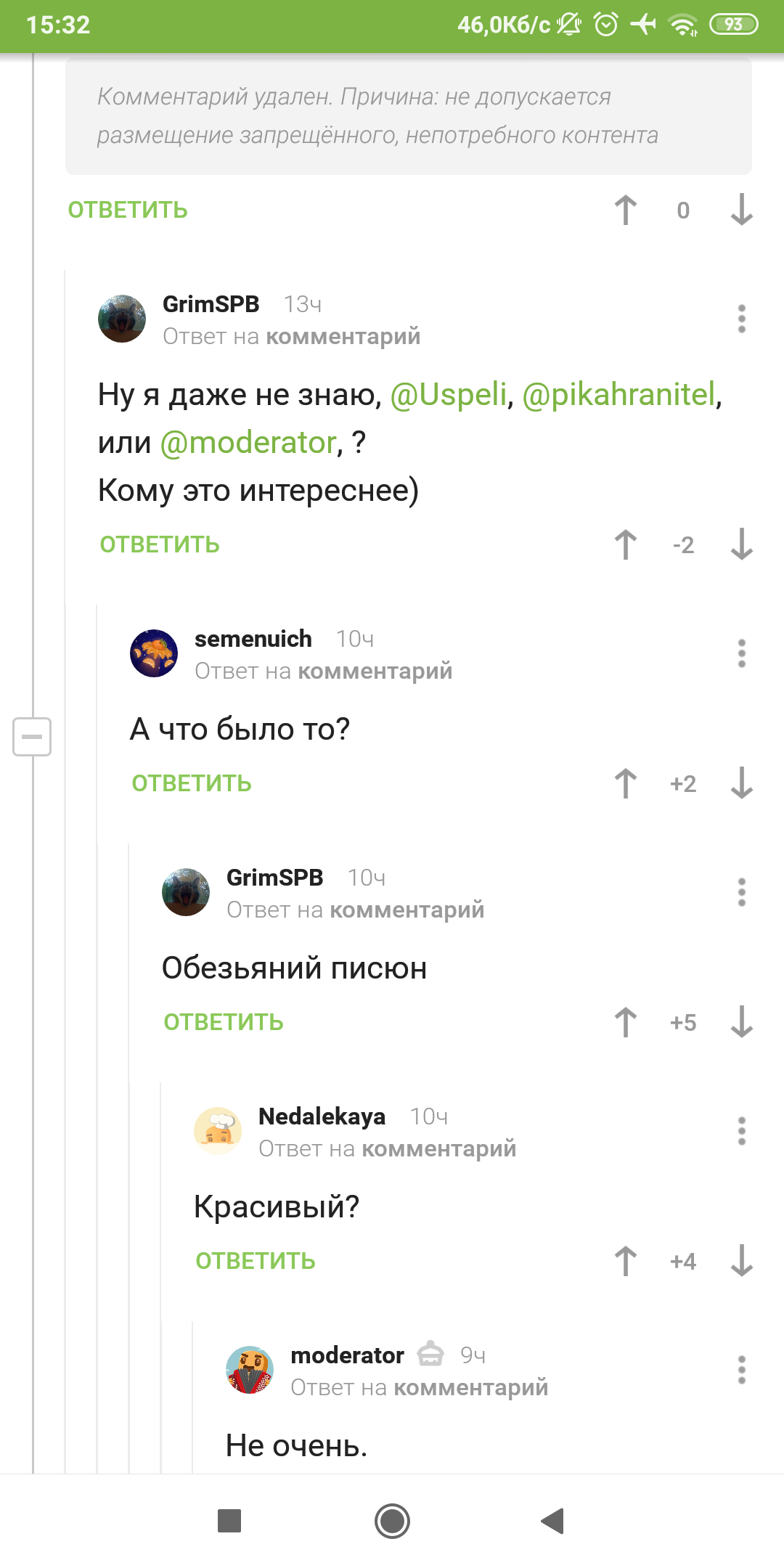Image resolution: width=784 pixels, height=1568 pixels.
Task: Reply to GrimSPB's "Обезьяний писюн" comment
Action: tap(224, 1022)
